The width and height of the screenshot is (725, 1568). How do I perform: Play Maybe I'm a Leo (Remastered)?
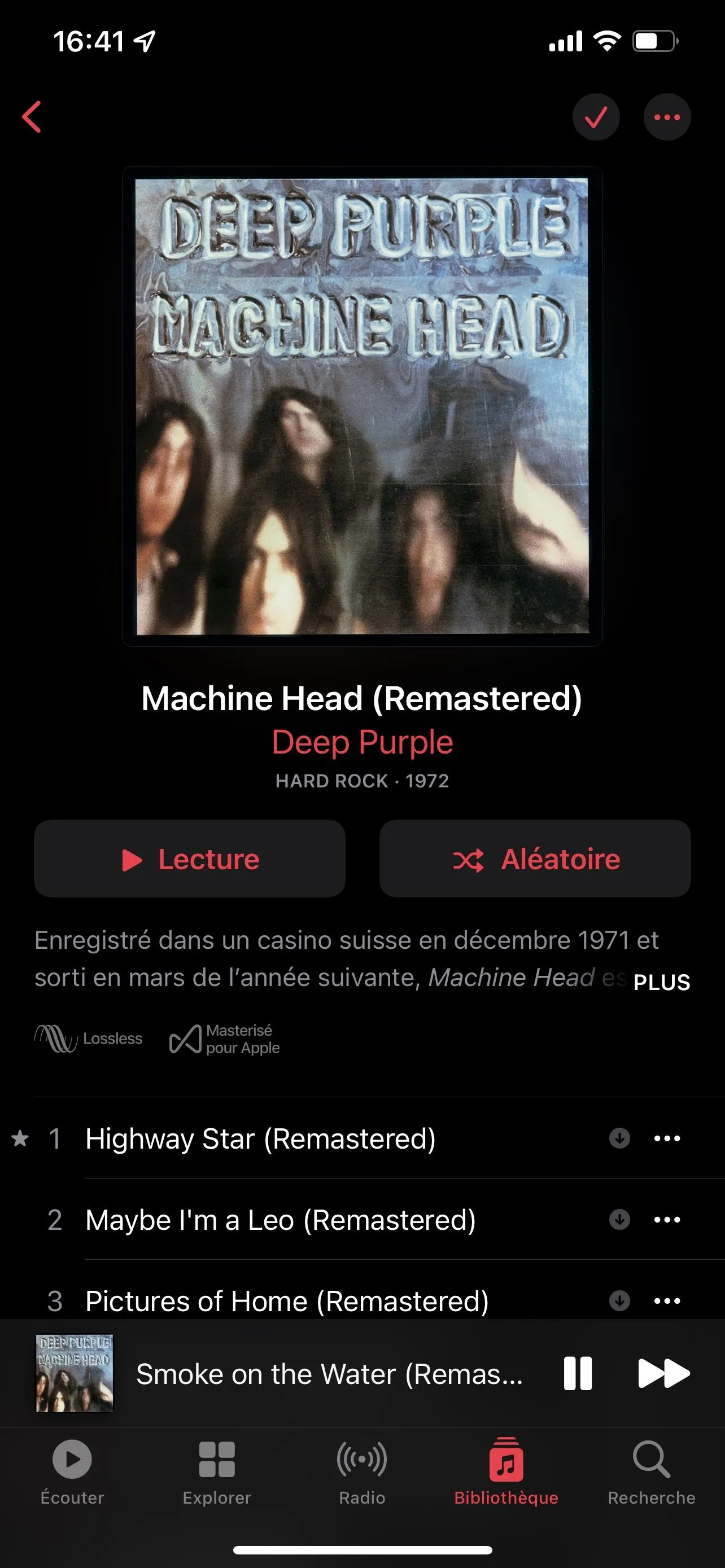280,1220
